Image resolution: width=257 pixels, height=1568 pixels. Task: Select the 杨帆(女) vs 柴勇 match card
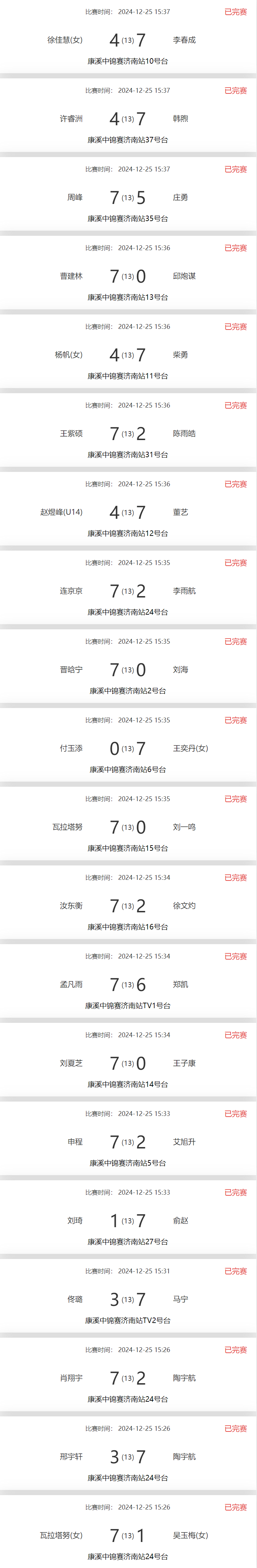(x=128, y=355)
